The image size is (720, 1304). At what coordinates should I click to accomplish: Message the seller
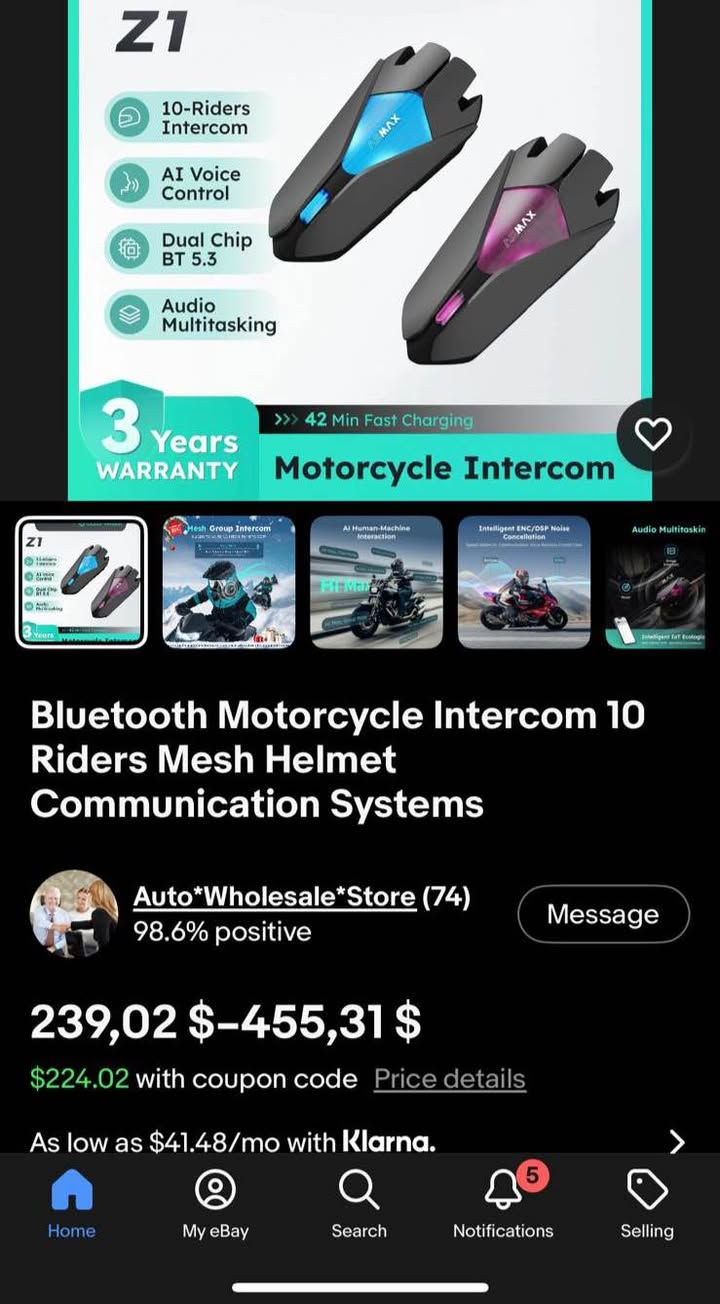[x=603, y=914]
